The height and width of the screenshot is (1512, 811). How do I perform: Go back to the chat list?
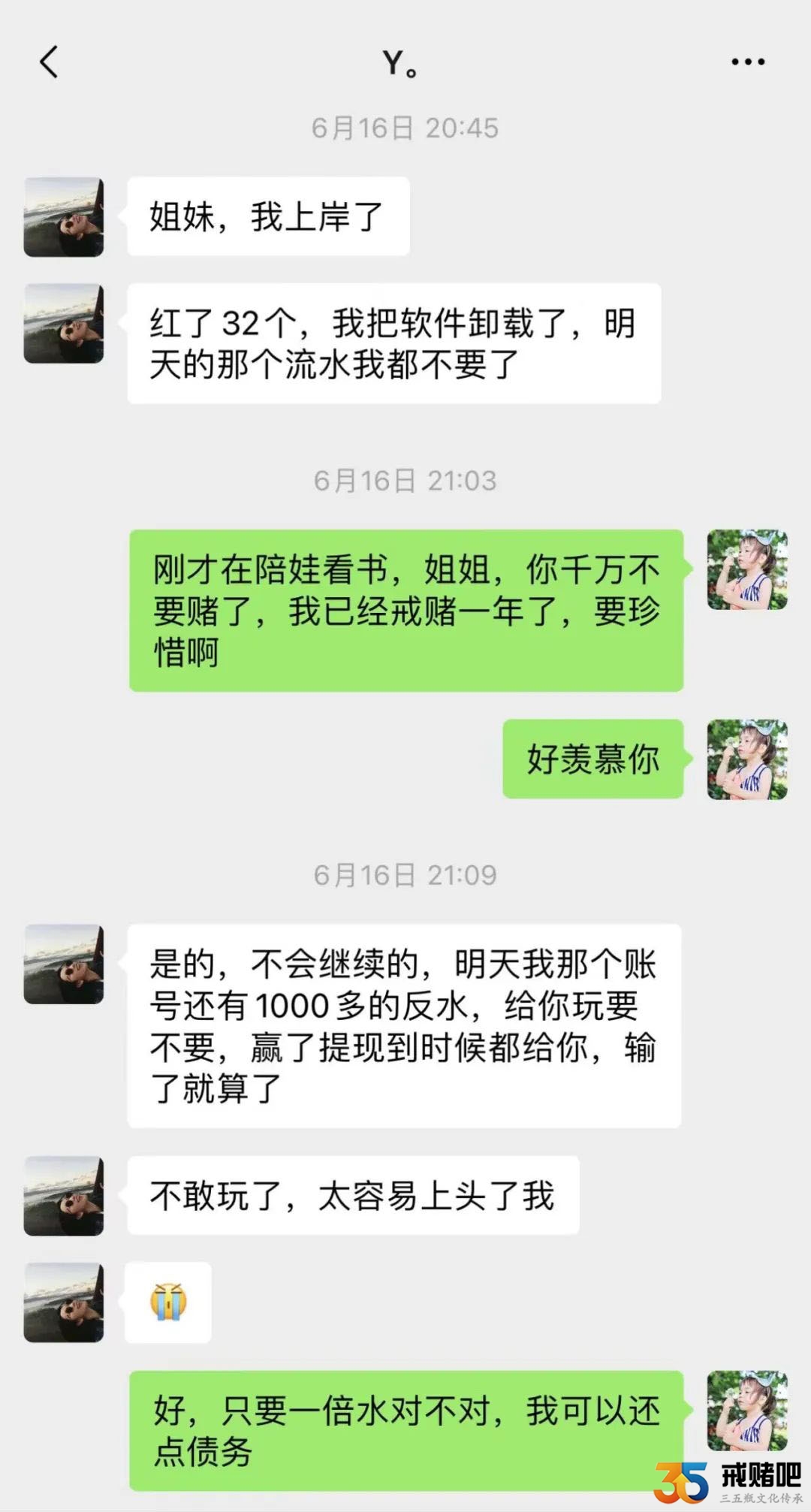50,62
